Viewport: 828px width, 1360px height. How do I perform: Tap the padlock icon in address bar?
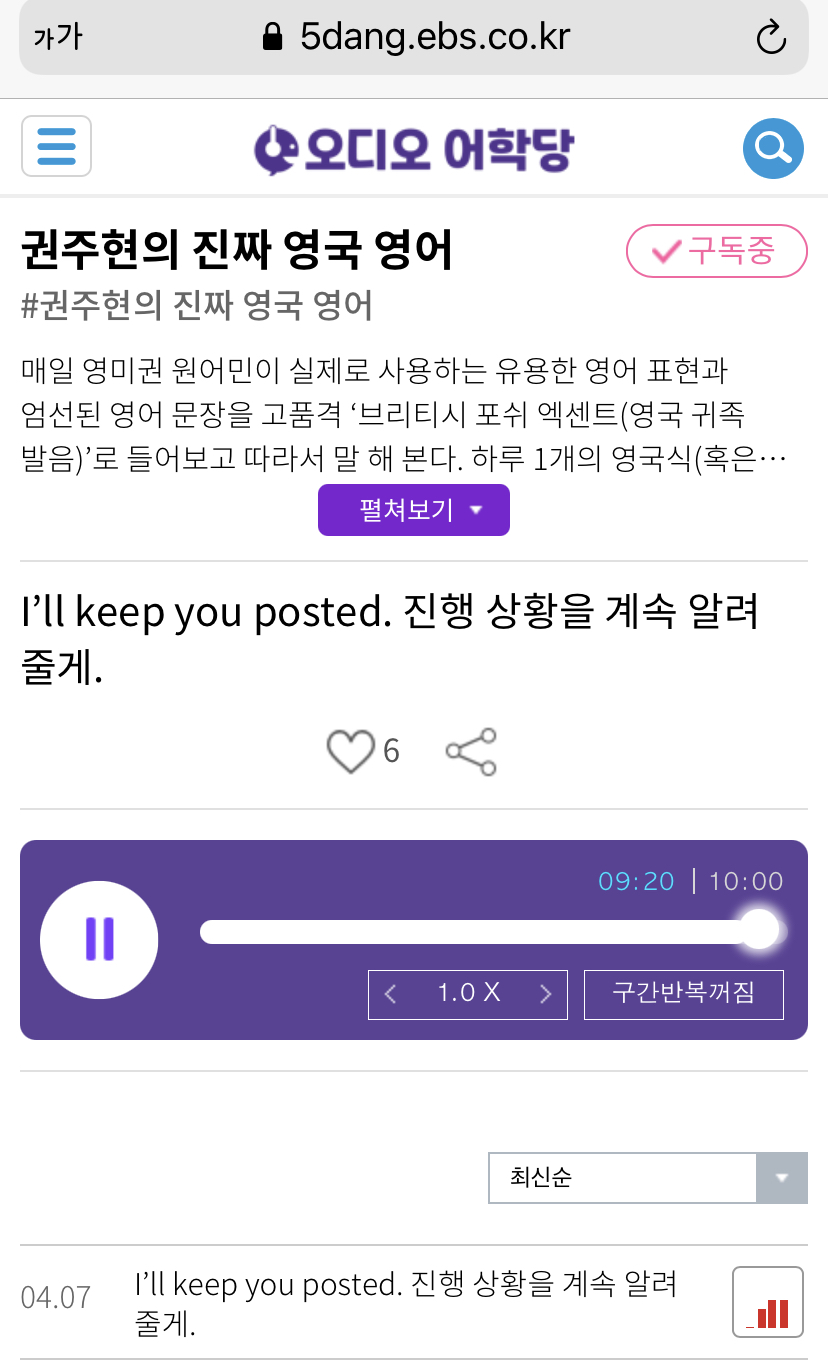(271, 34)
